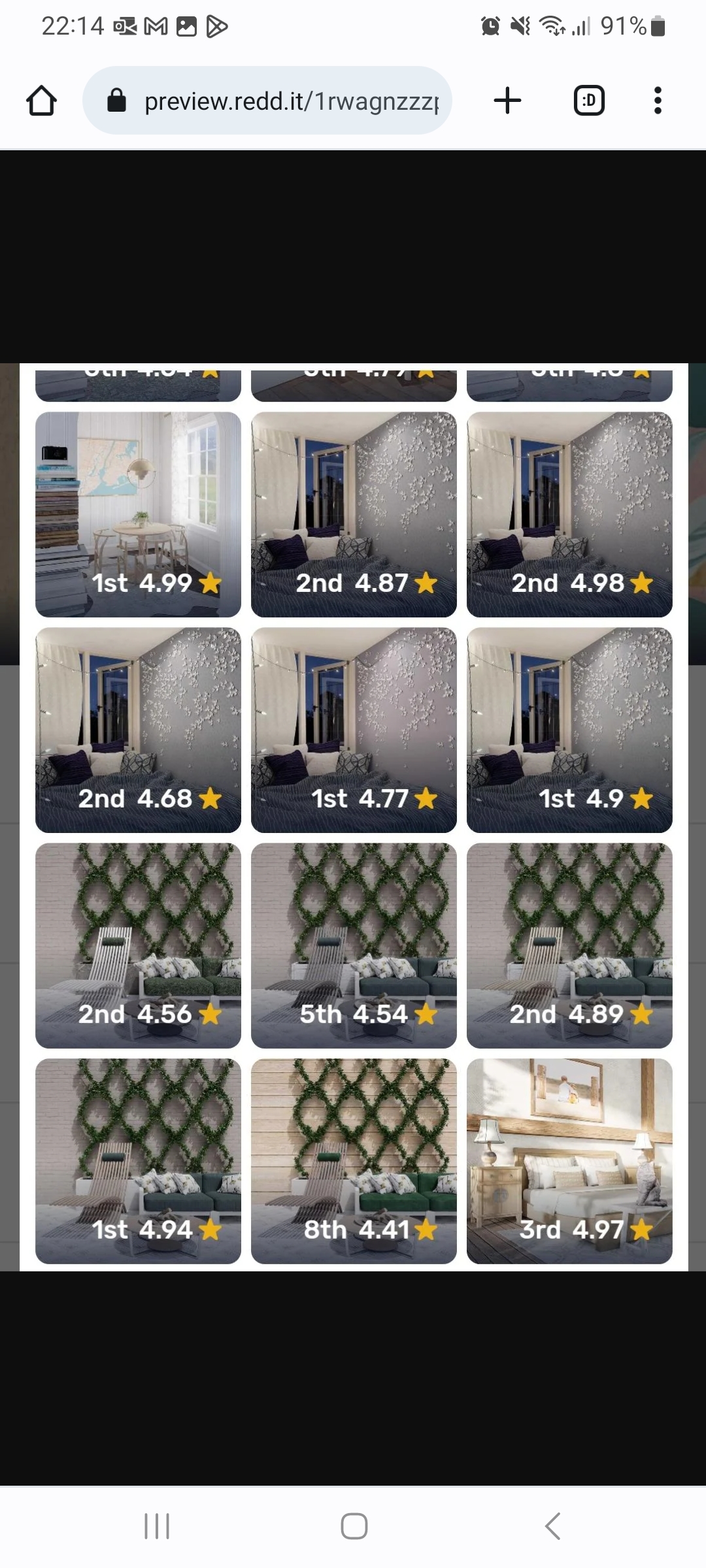
Task: Select the 3rd place 4.97 bedroom thumbnail
Action: (569, 1162)
